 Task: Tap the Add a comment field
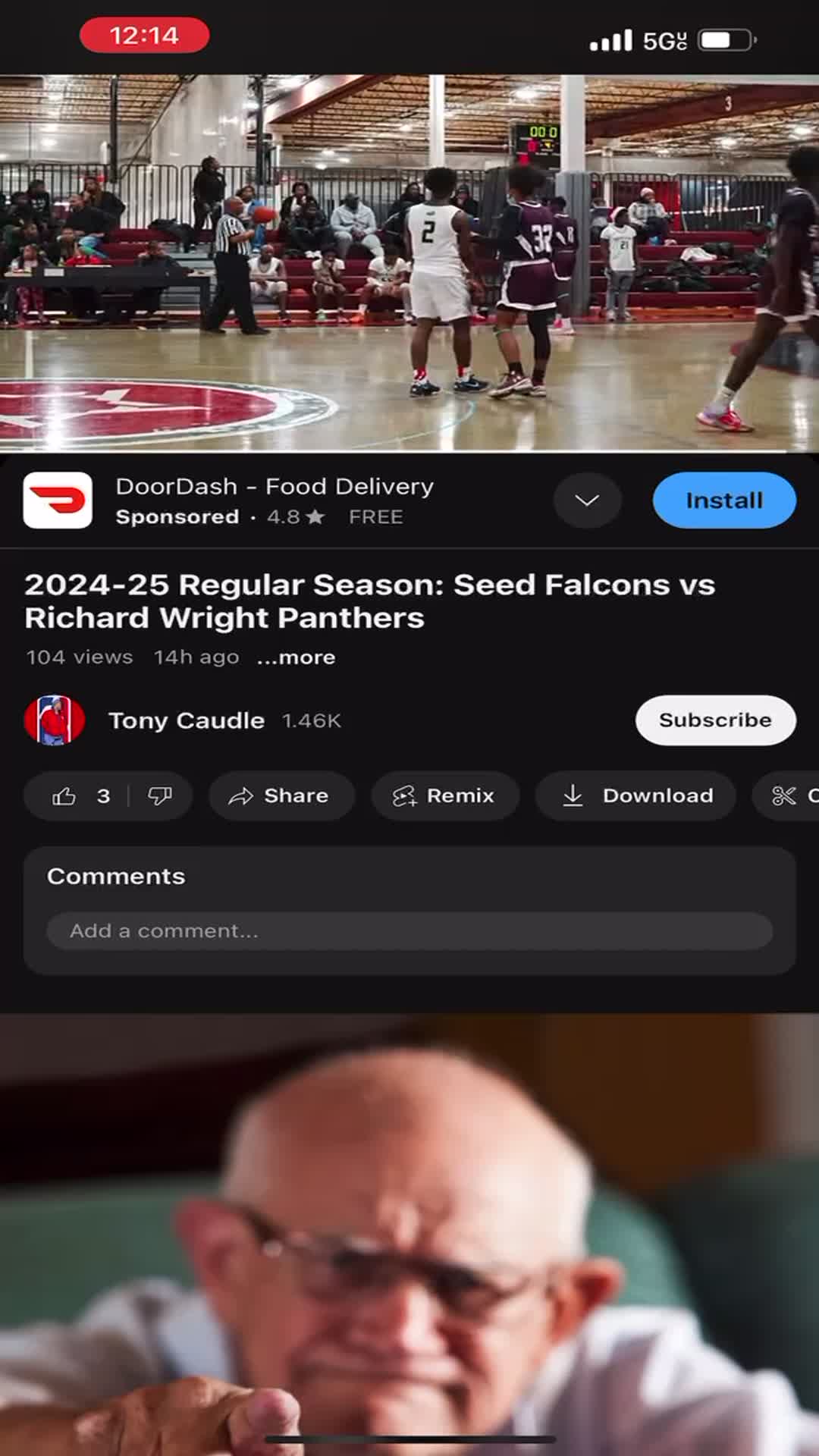click(409, 930)
